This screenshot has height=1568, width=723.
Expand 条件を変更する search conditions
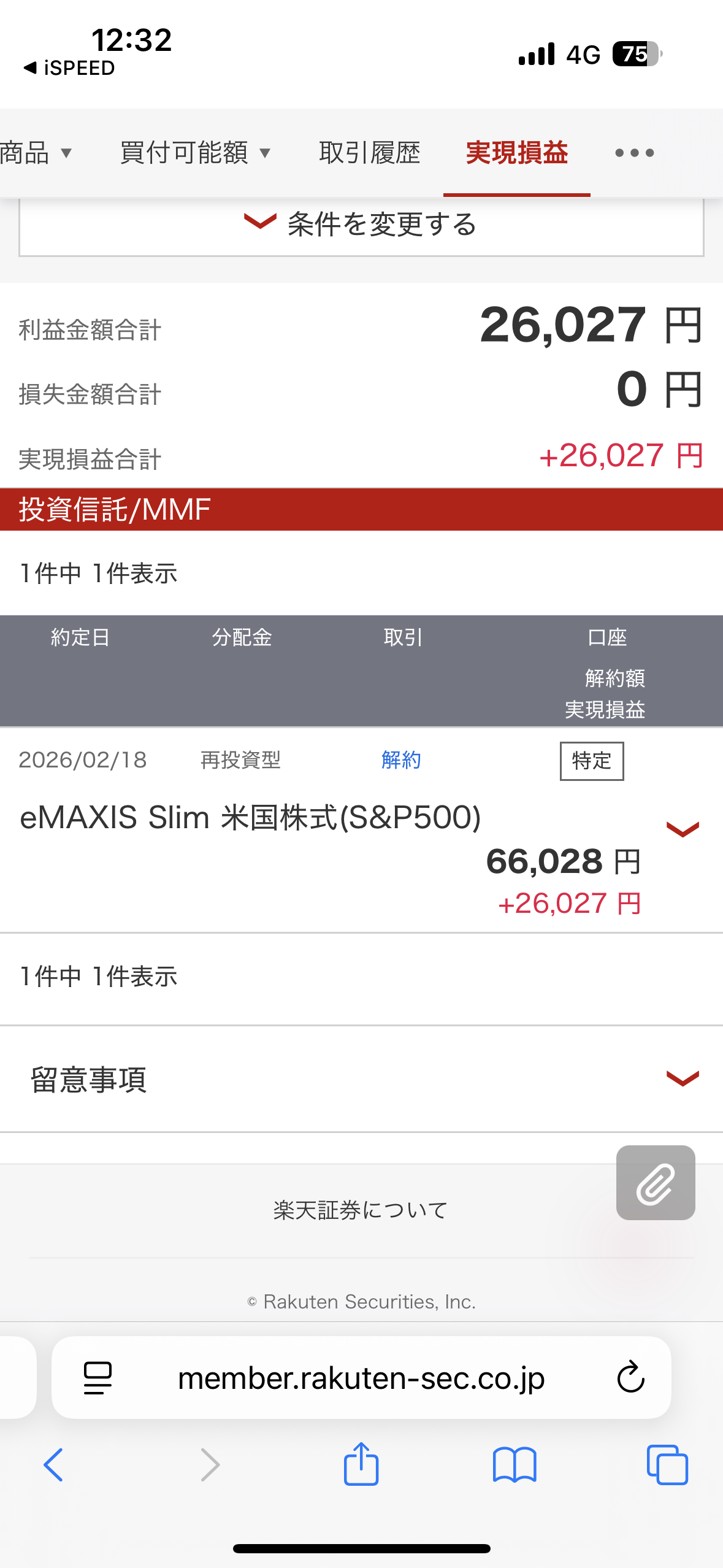tap(361, 225)
